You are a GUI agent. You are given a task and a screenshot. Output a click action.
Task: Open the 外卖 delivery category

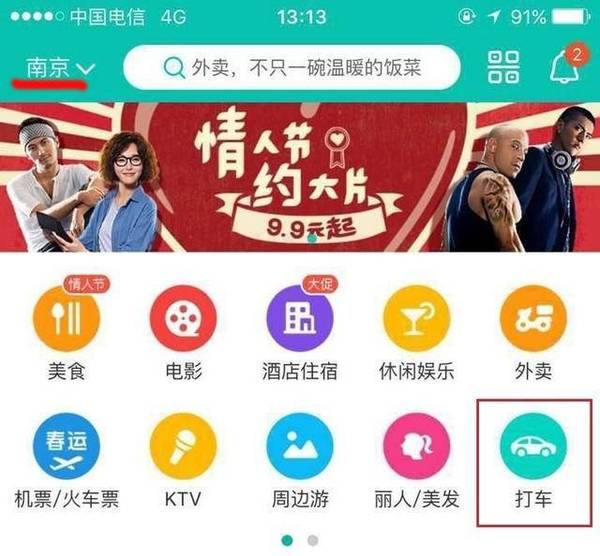tap(533, 323)
